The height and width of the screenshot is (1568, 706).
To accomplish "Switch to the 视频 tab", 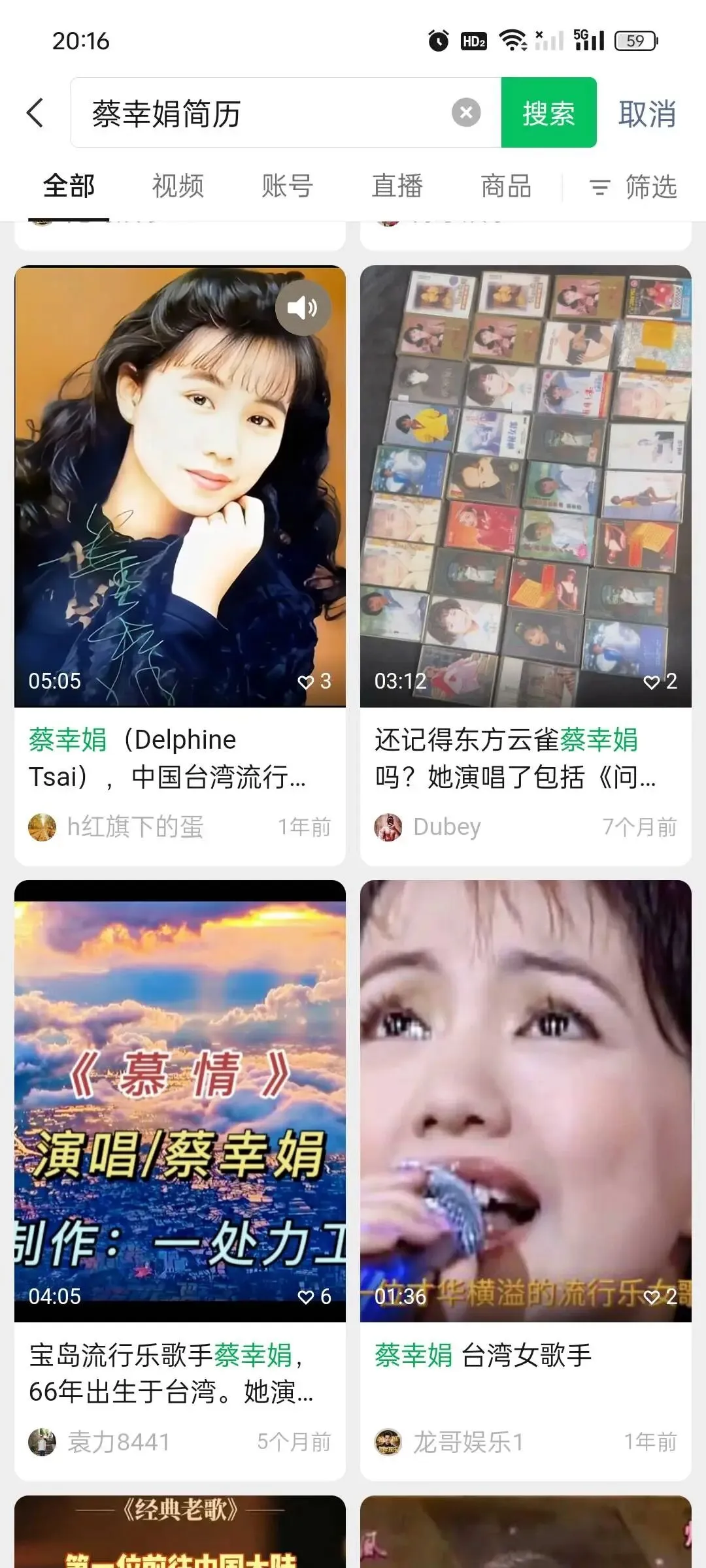I will [178, 186].
